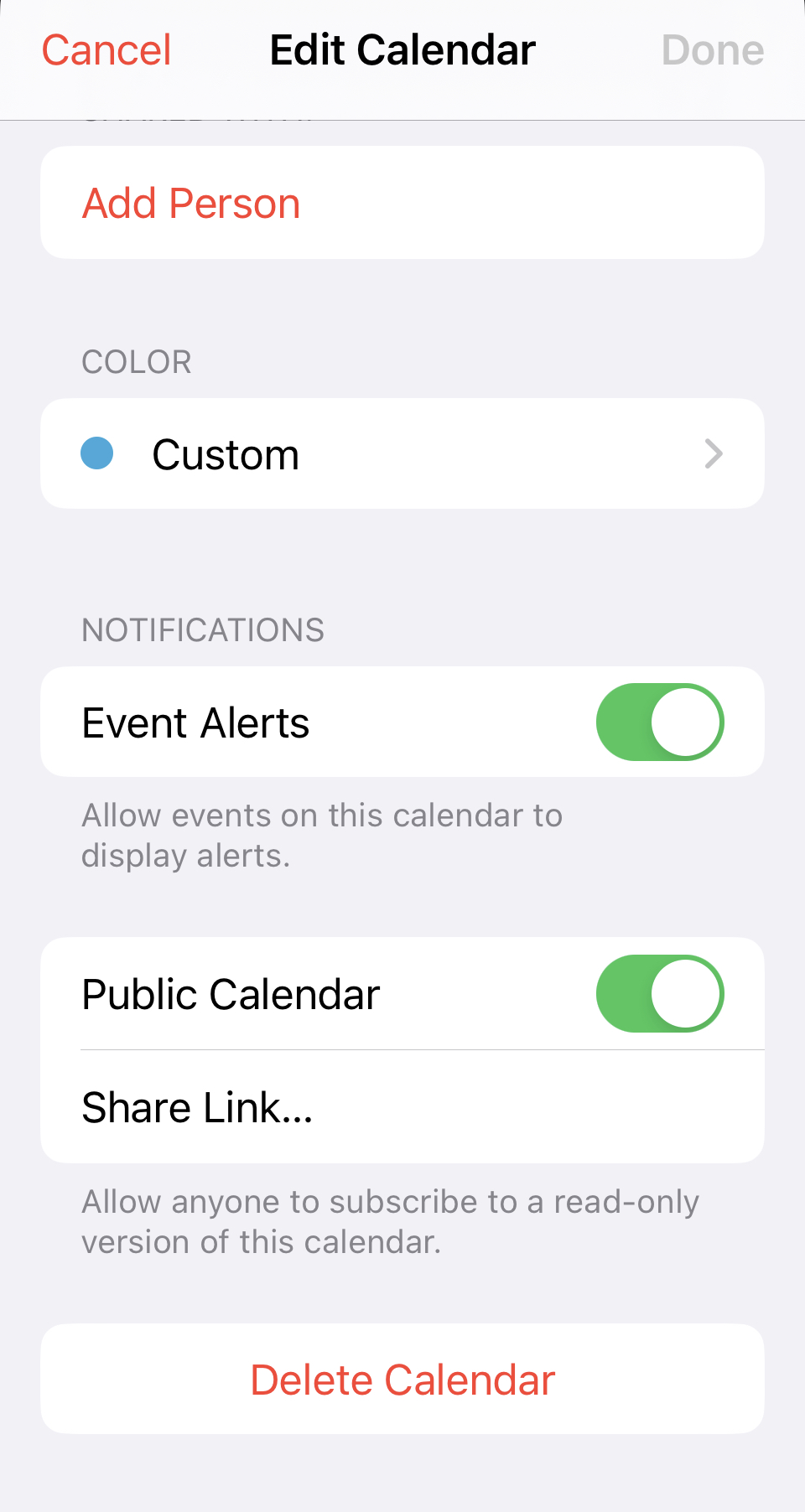The image size is (805, 1512).
Task: Cancel editing the calendar
Action: 106,49
